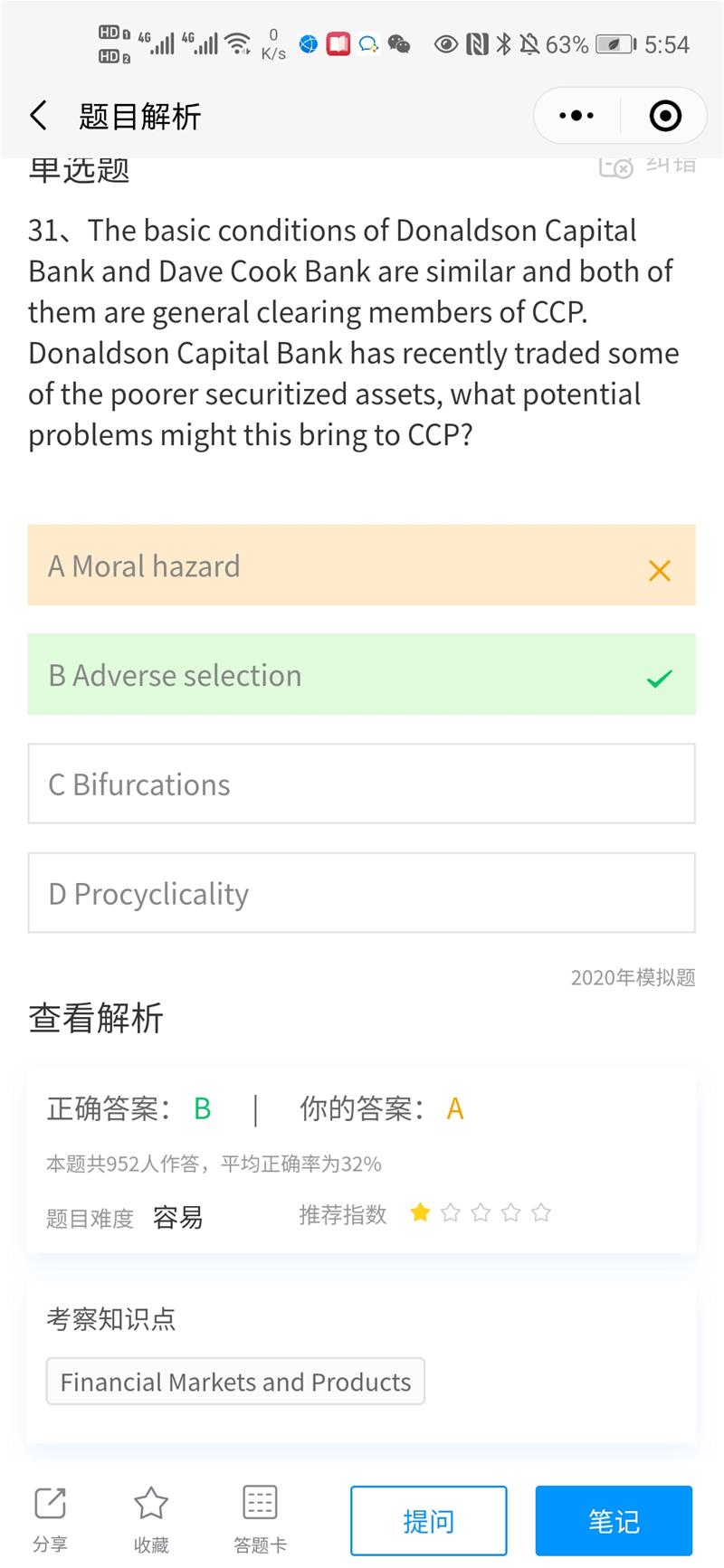Select option A Moral hazard

pos(361,565)
